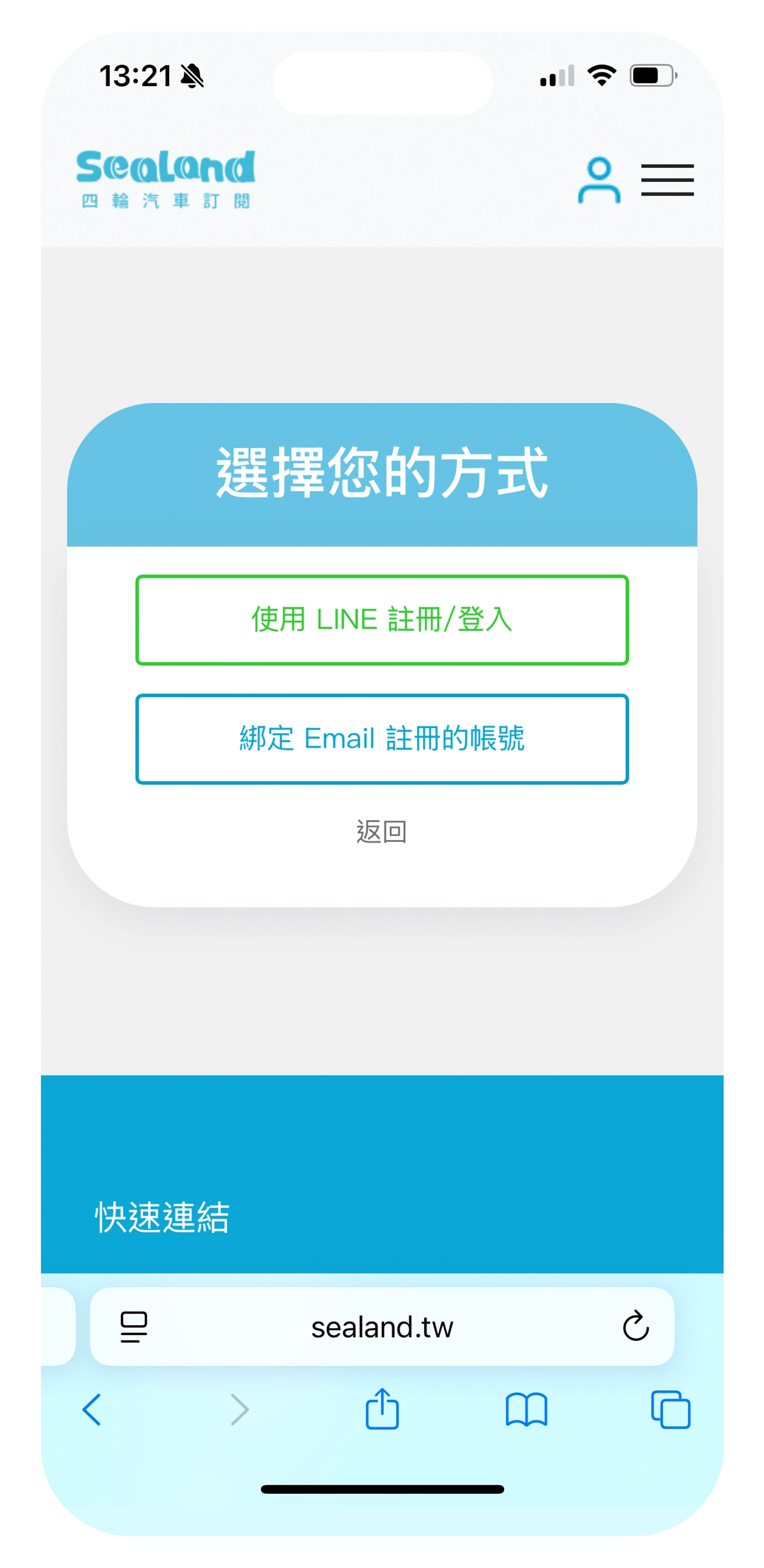
Task: Tap the 返回 link
Action: [x=381, y=832]
